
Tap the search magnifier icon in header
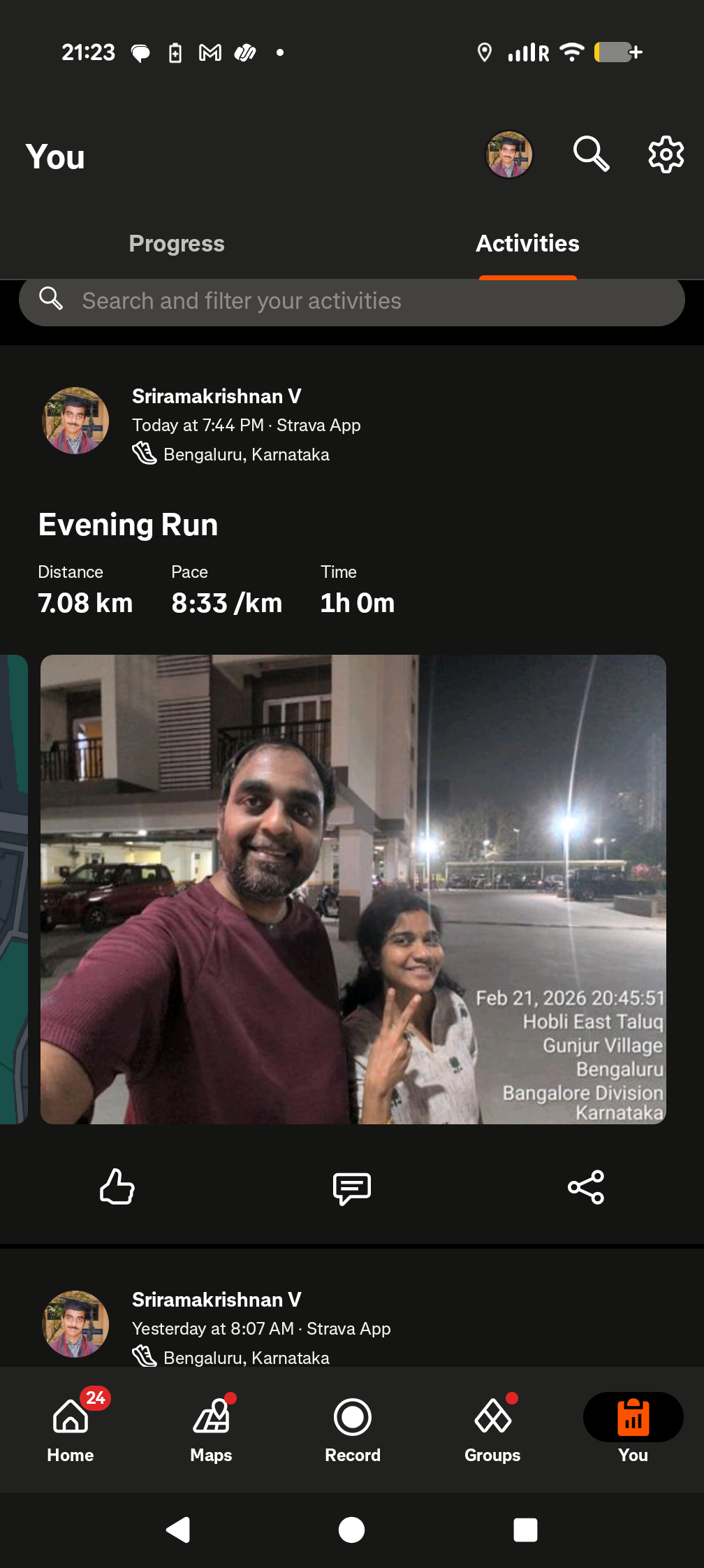point(591,154)
